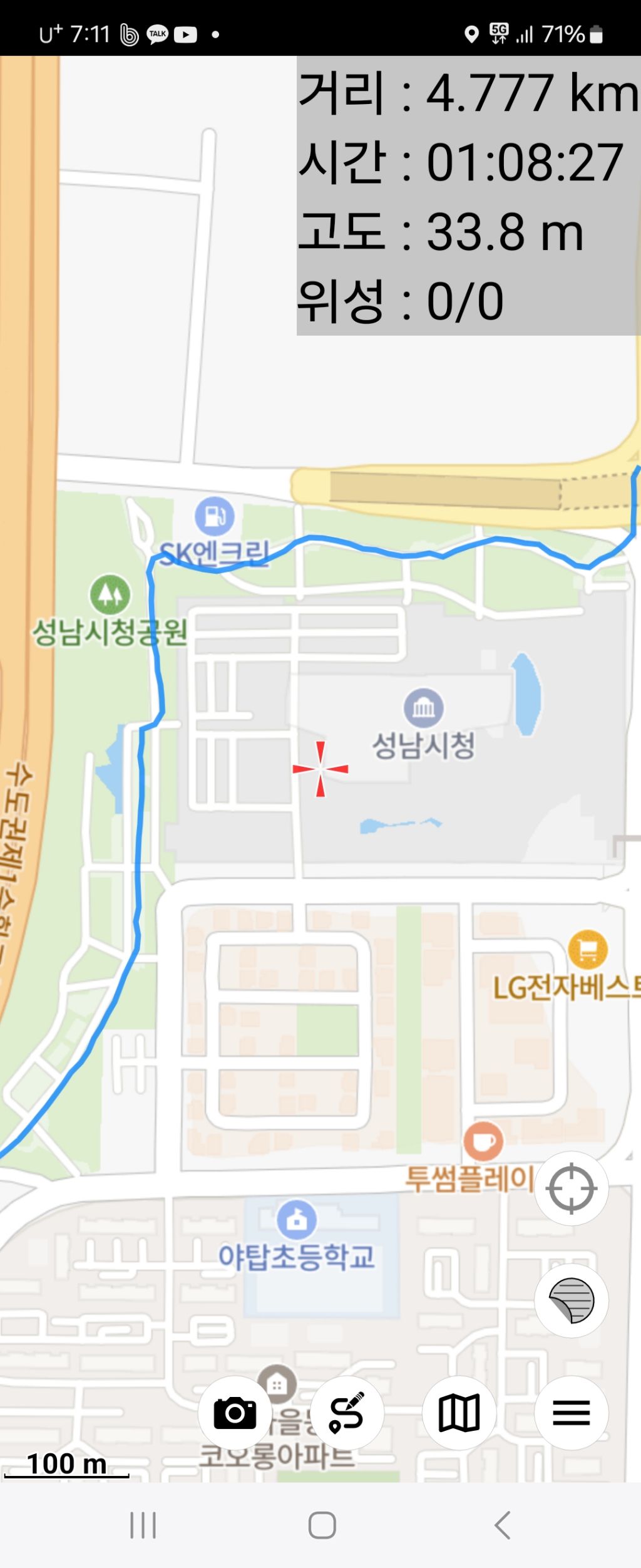The height and width of the screenshot is (1568, 641).
Task: Center map on my current location
Action: (571, 1188)
